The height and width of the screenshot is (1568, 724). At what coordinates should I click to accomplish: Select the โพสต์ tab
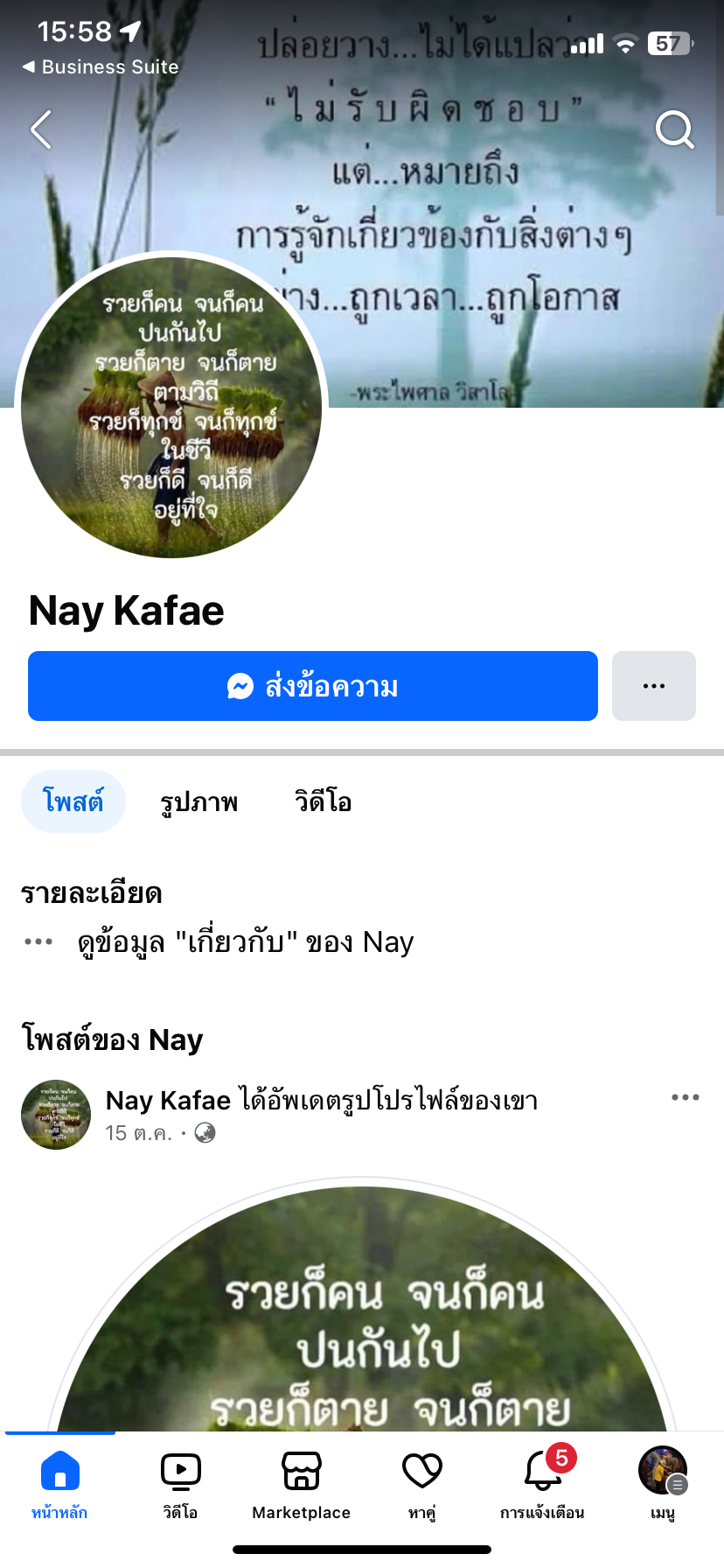73,801
